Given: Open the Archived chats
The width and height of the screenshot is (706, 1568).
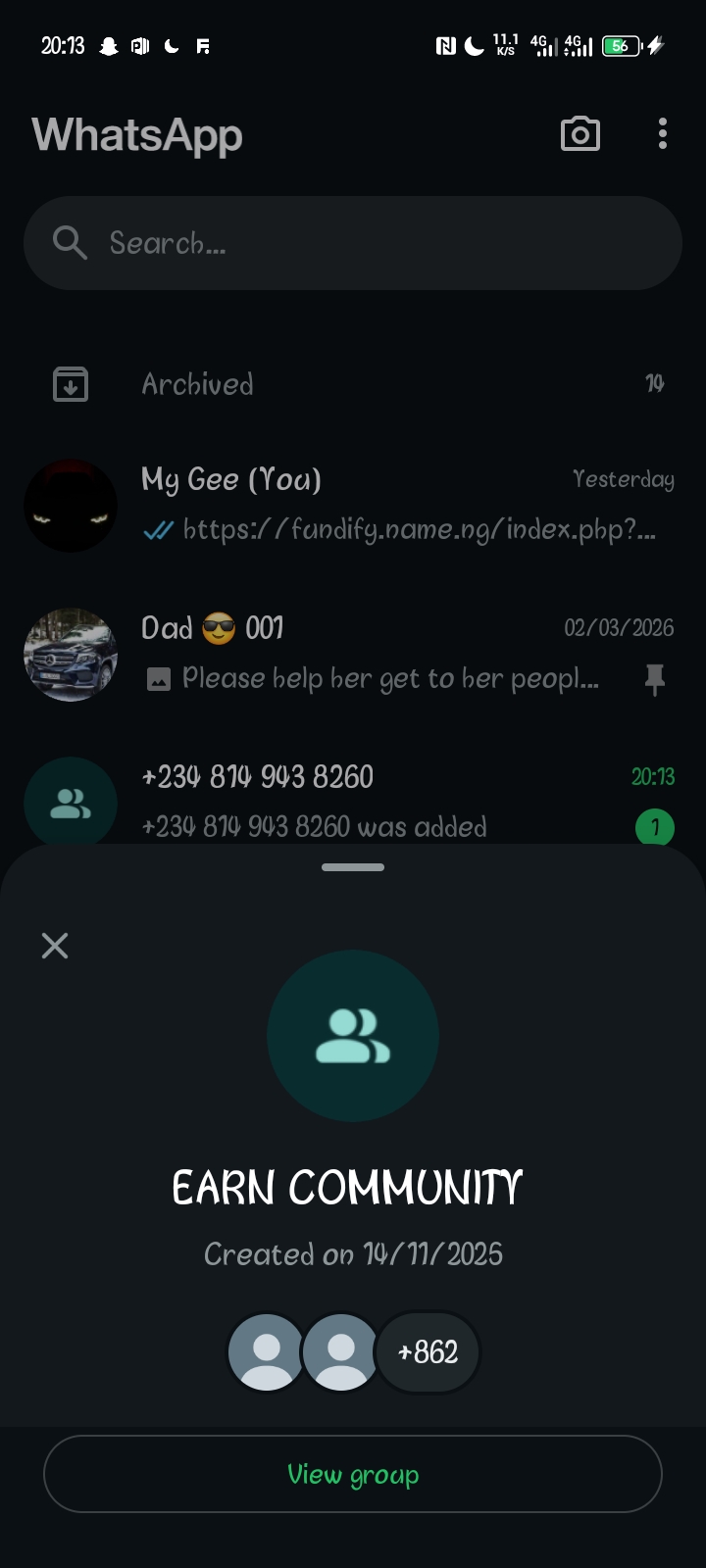Looking at the screenshot, I should [x=353, y=384].
